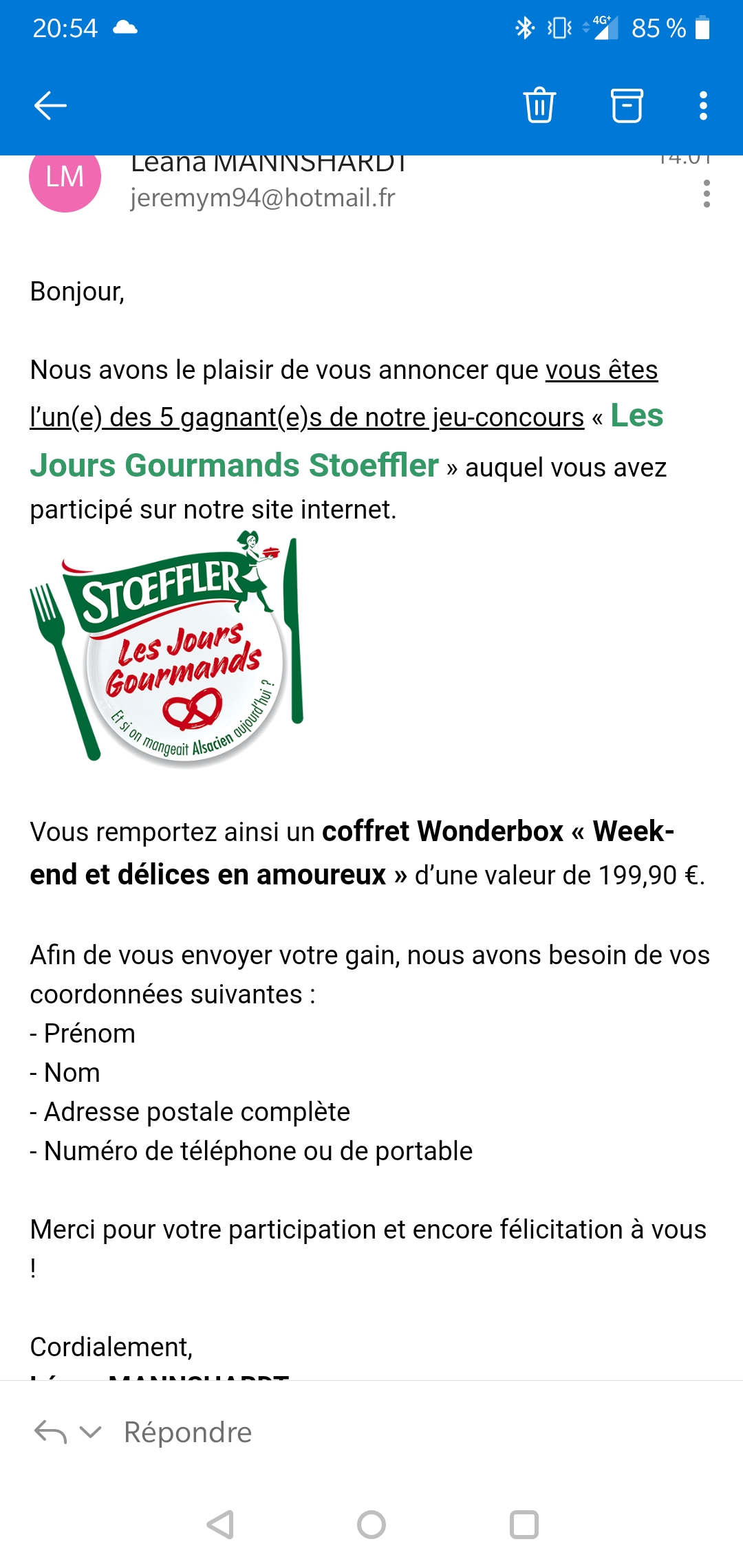Image resolution: width=743 pixels, height=1568 pixels.
Task: Open the overflow menu in the app bar
Action: (703, 106)
